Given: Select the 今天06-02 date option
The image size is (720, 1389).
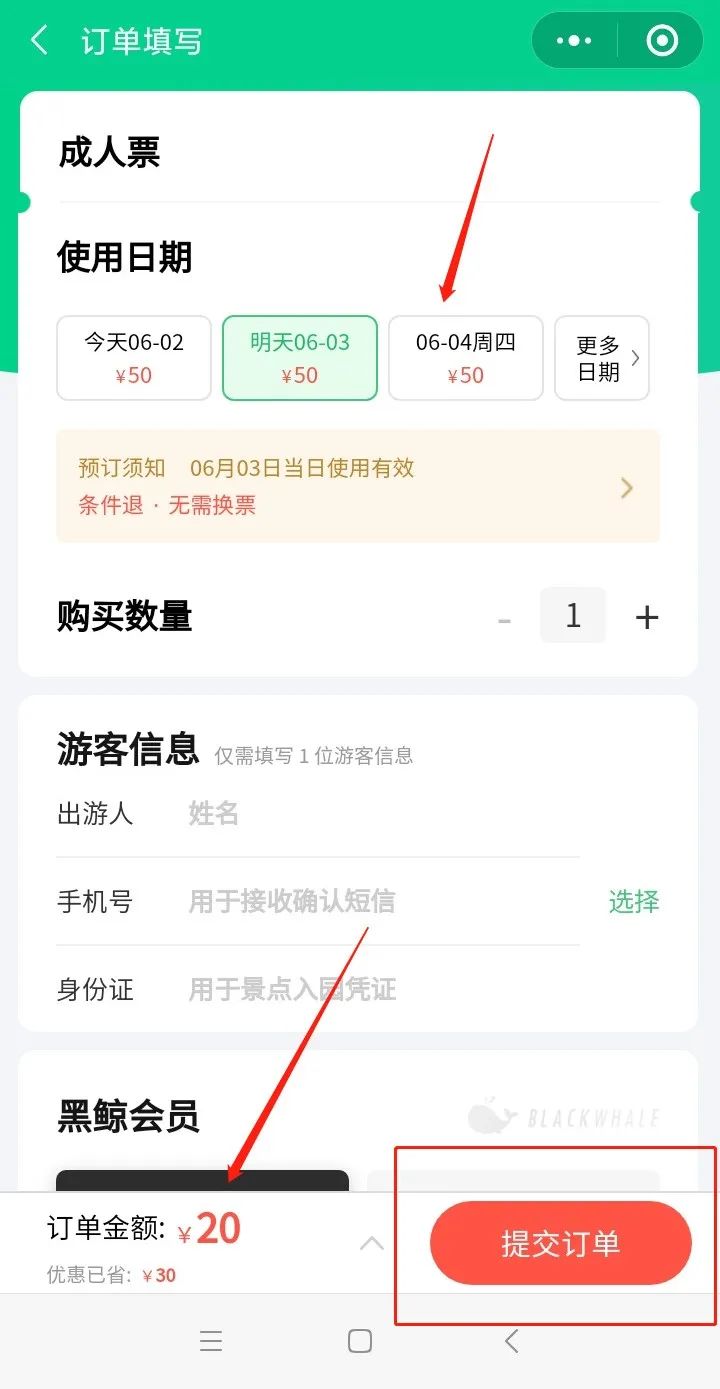Looking at the screenshot, I should pyautogui.click(x=134, y=358).
